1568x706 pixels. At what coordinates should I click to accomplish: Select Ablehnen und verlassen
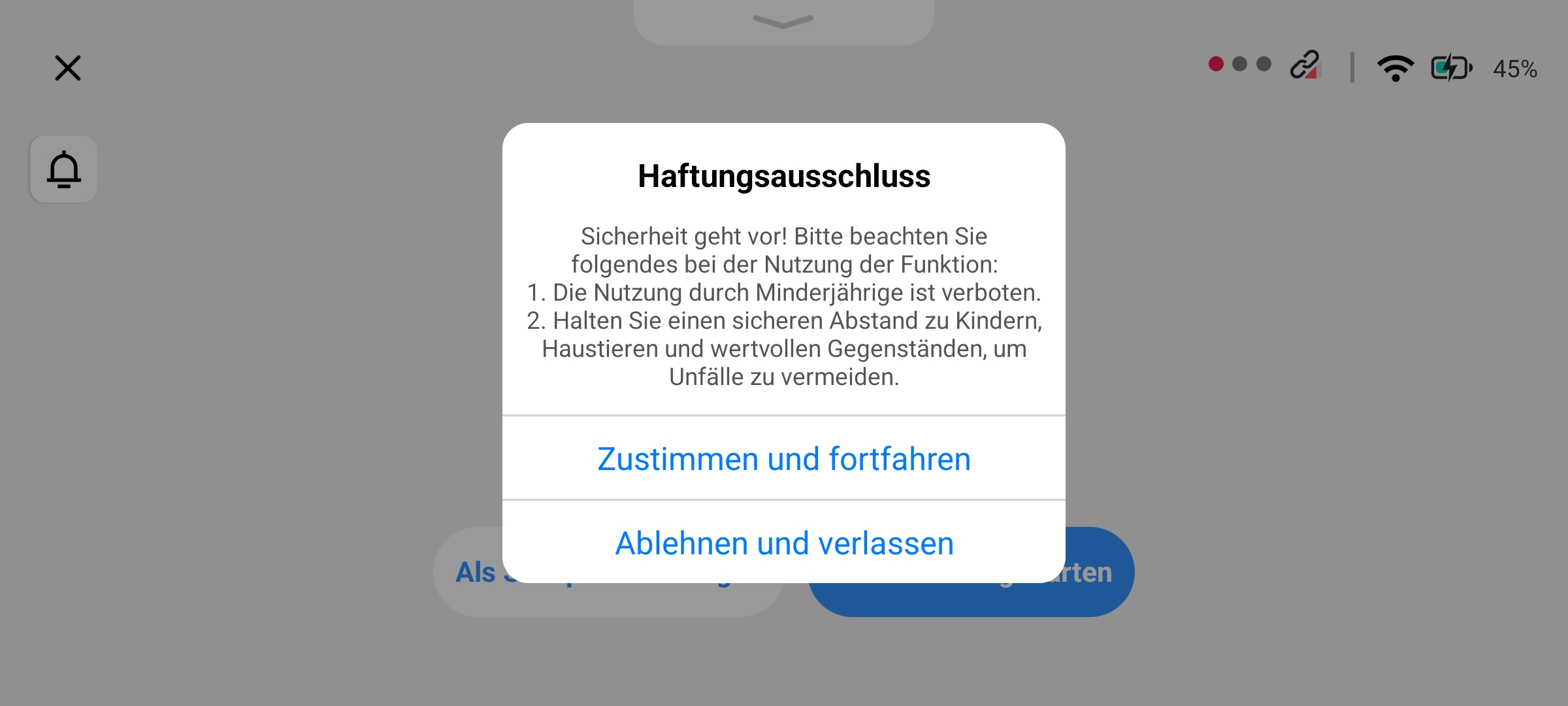click(783, 543)
